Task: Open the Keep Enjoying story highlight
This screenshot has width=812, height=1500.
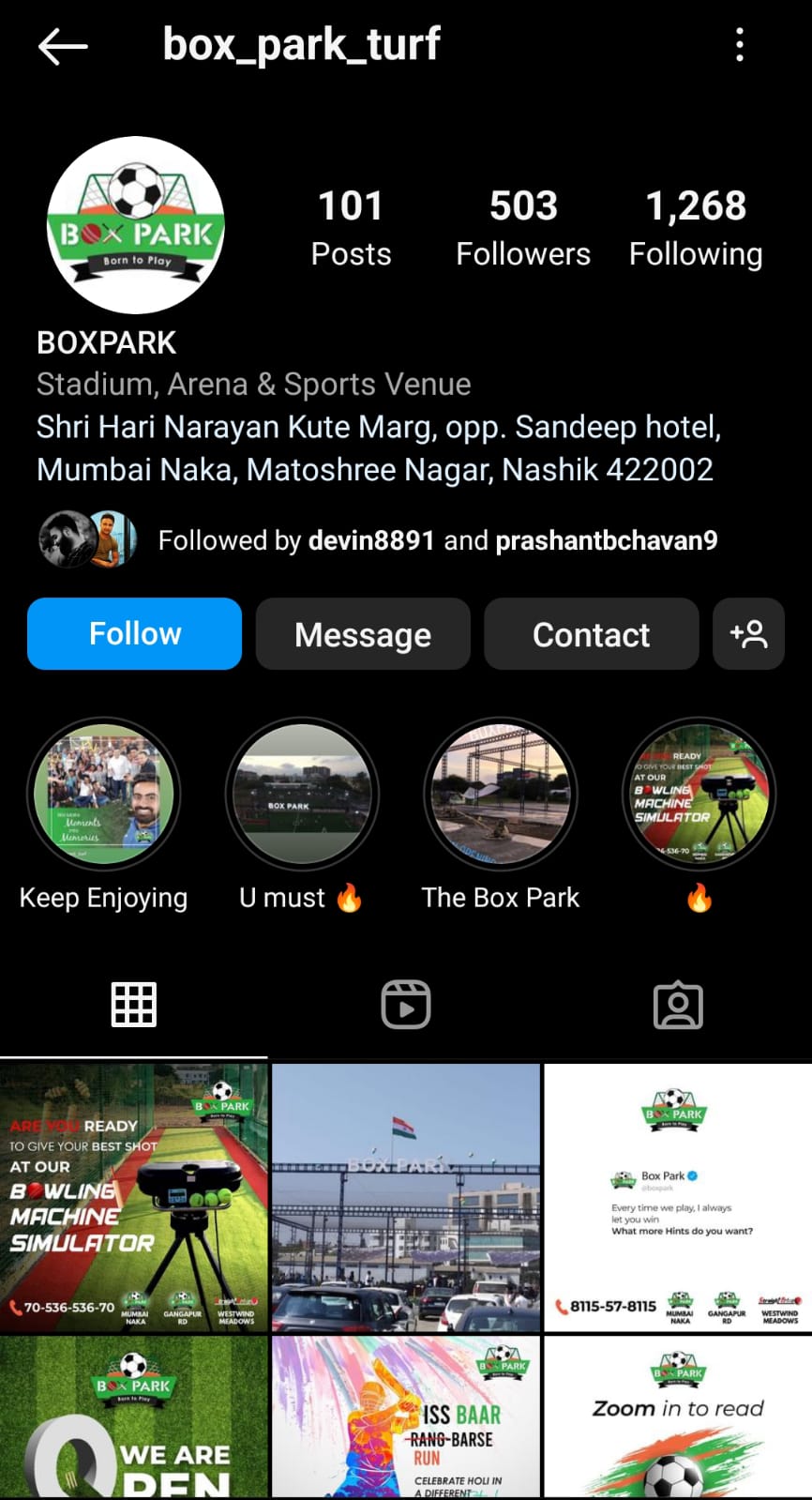Action: (x=104, y=795)
